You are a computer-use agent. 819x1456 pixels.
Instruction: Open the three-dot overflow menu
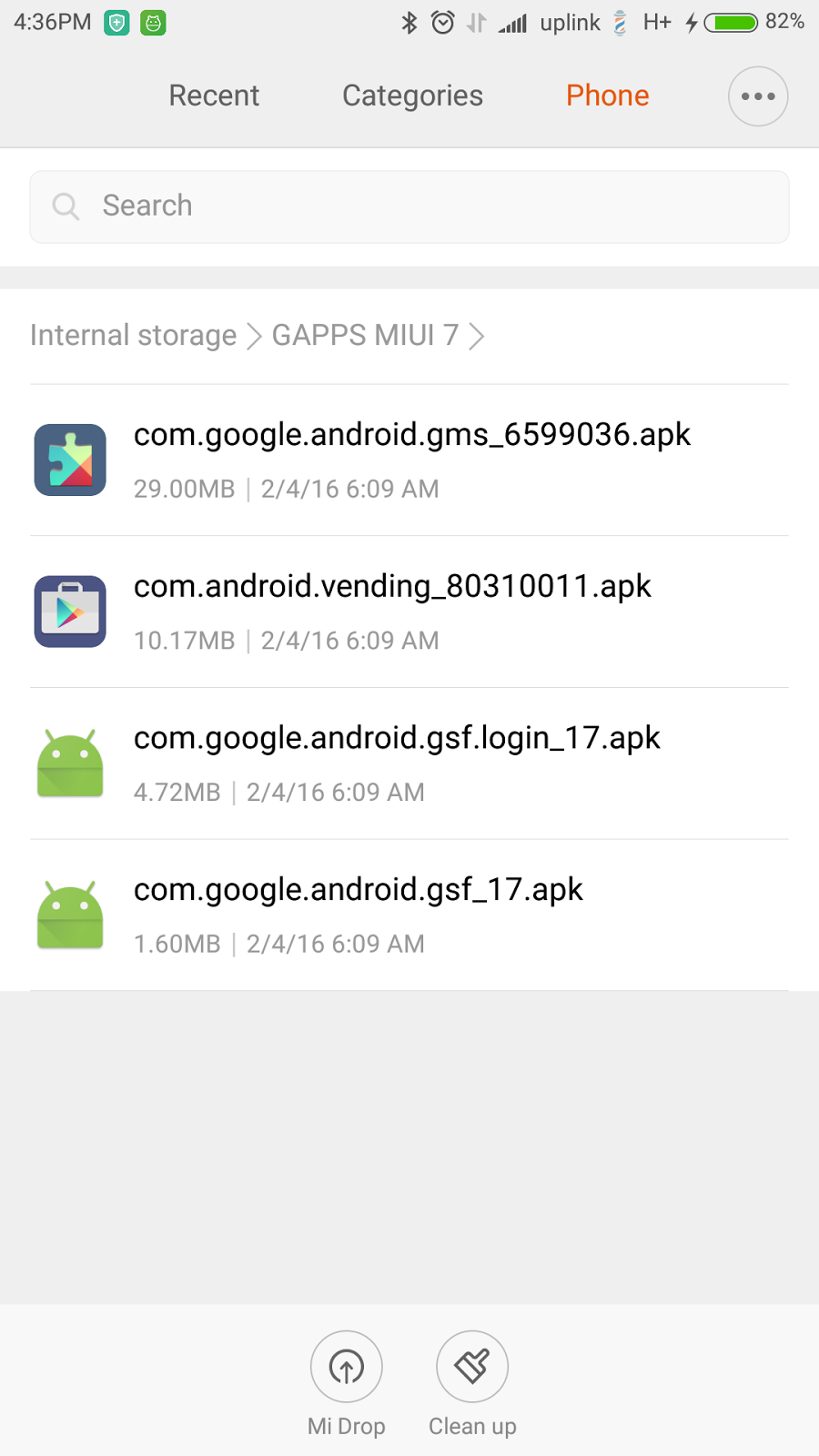757,96
